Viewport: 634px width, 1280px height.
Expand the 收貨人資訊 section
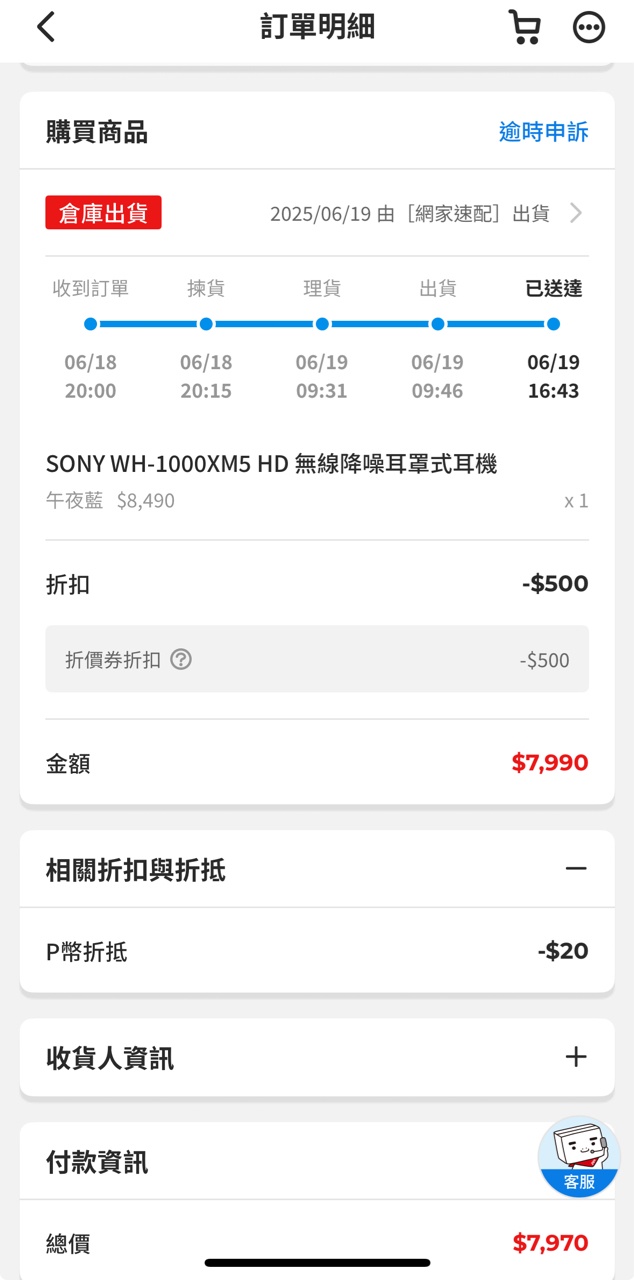(575, 1057)
